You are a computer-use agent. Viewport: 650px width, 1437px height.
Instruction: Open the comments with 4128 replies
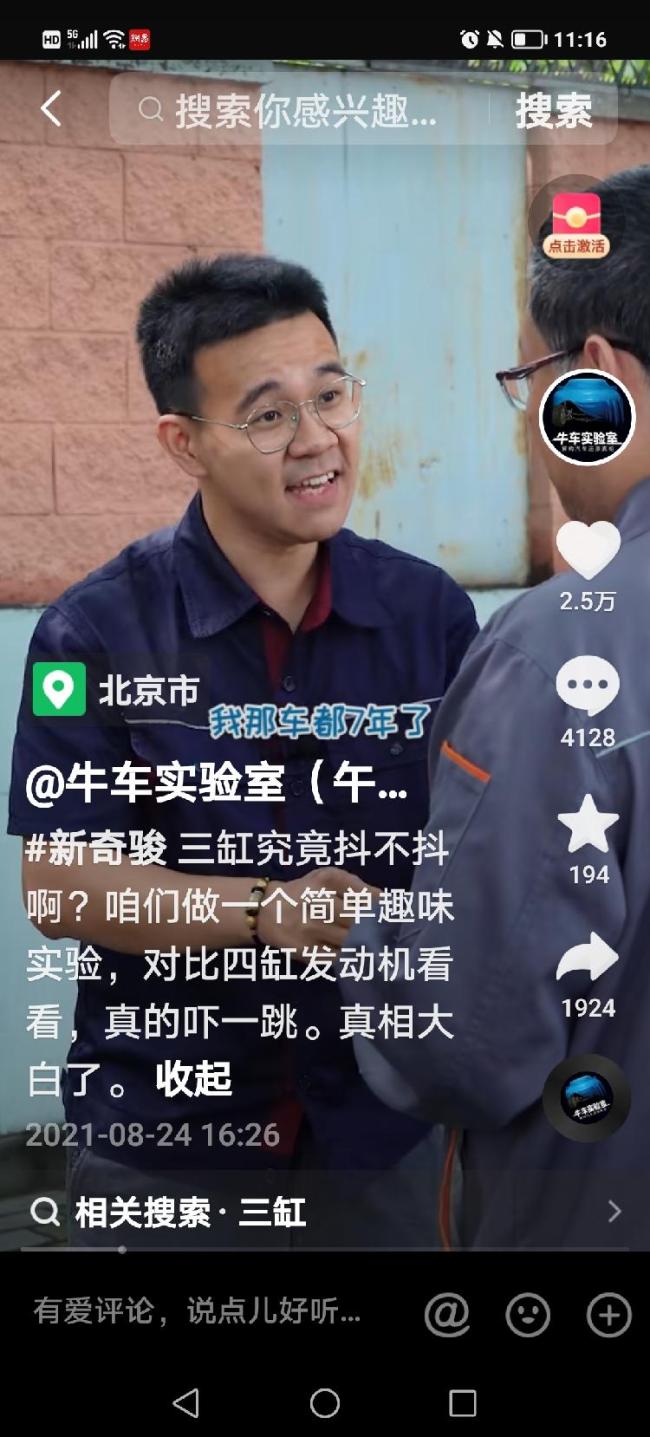point(588,686)
